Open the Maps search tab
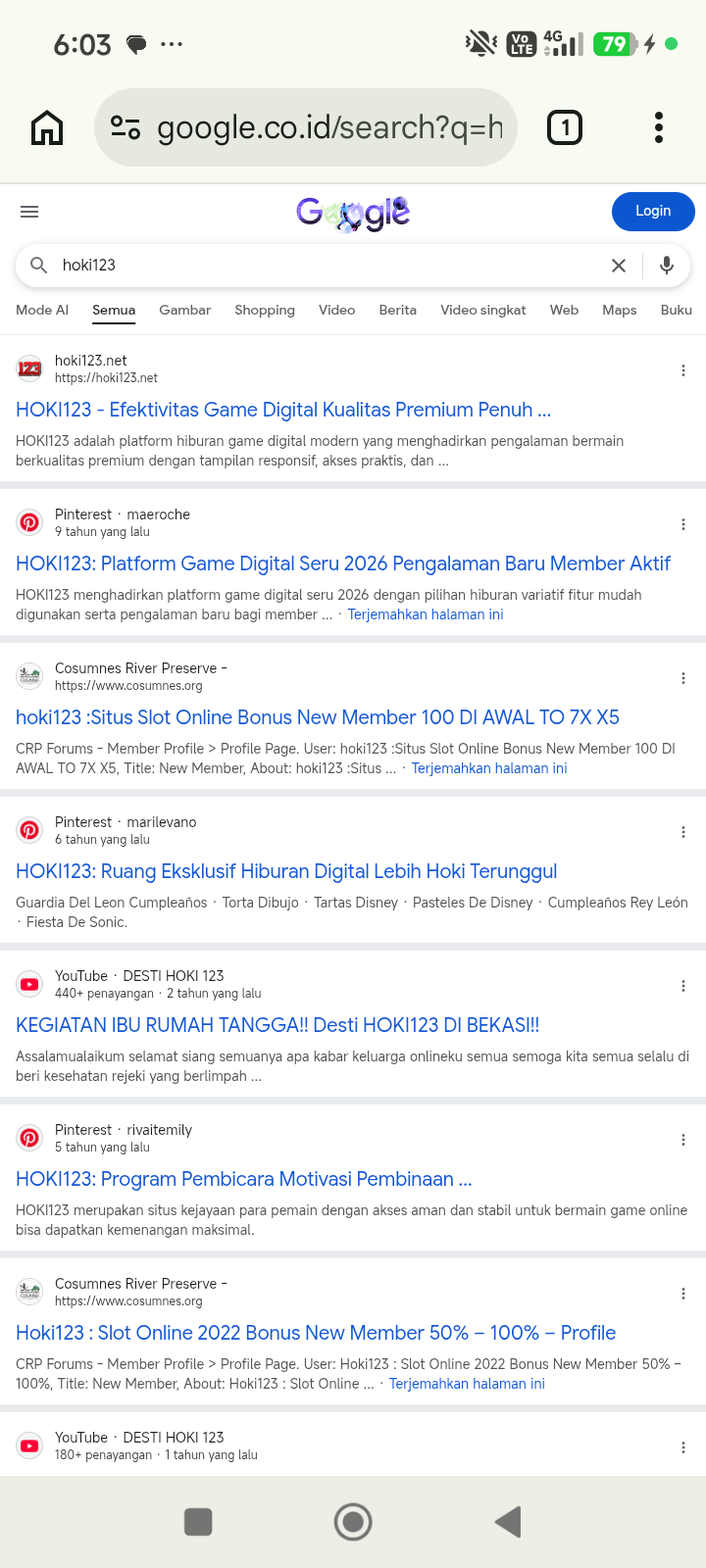 click(x=620, y=310)
